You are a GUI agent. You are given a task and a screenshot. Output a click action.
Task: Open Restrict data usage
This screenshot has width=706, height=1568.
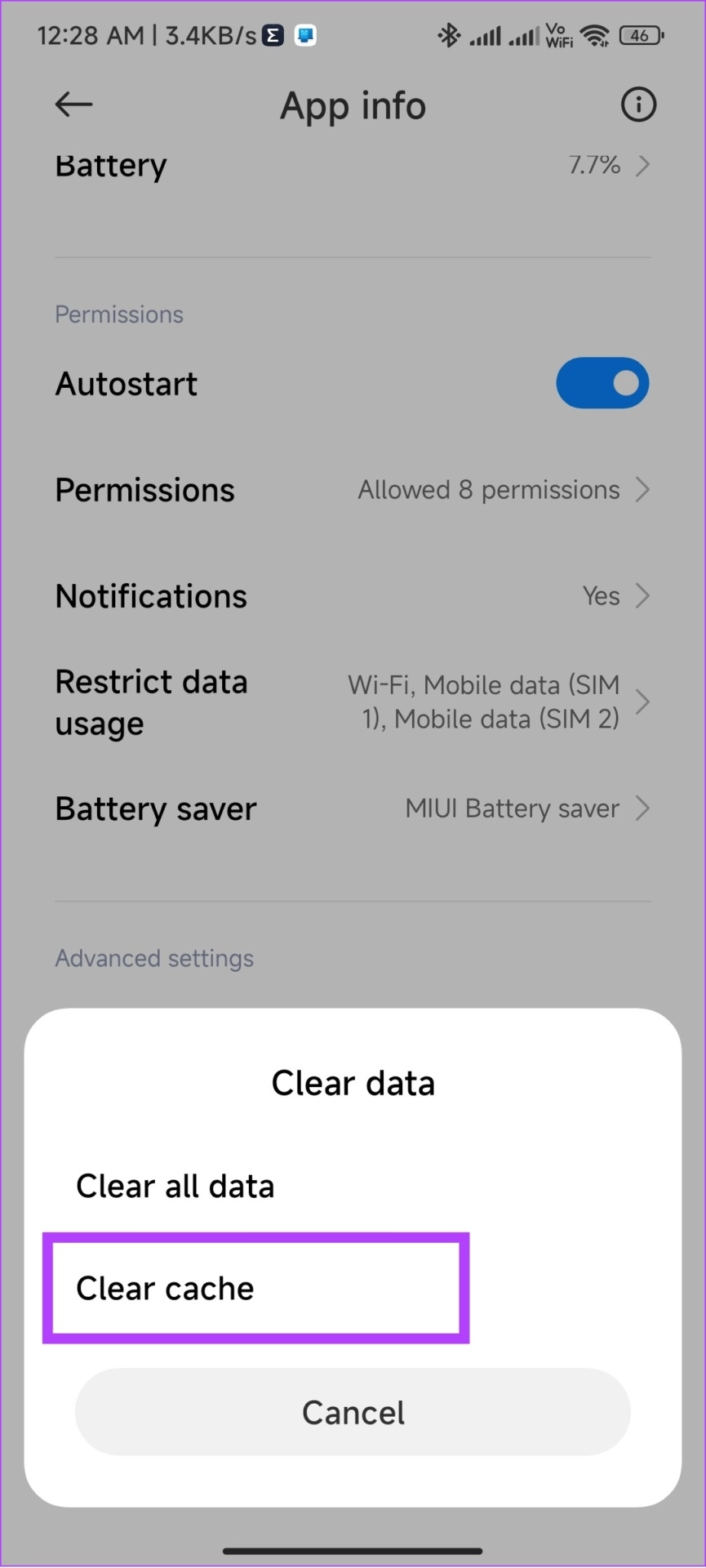[x=353, y=702]
